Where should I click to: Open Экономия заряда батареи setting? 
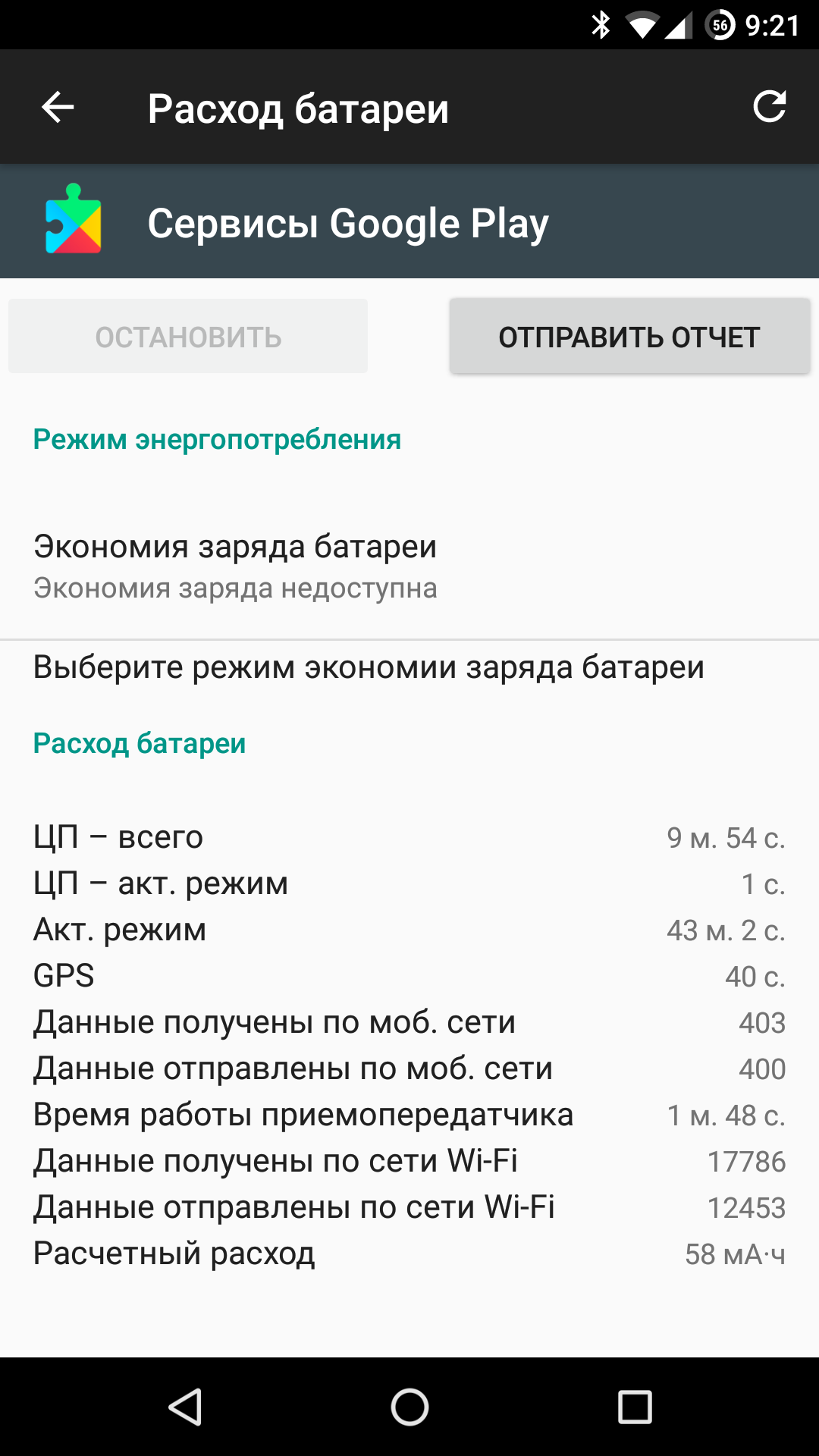[x=235, y=566]
